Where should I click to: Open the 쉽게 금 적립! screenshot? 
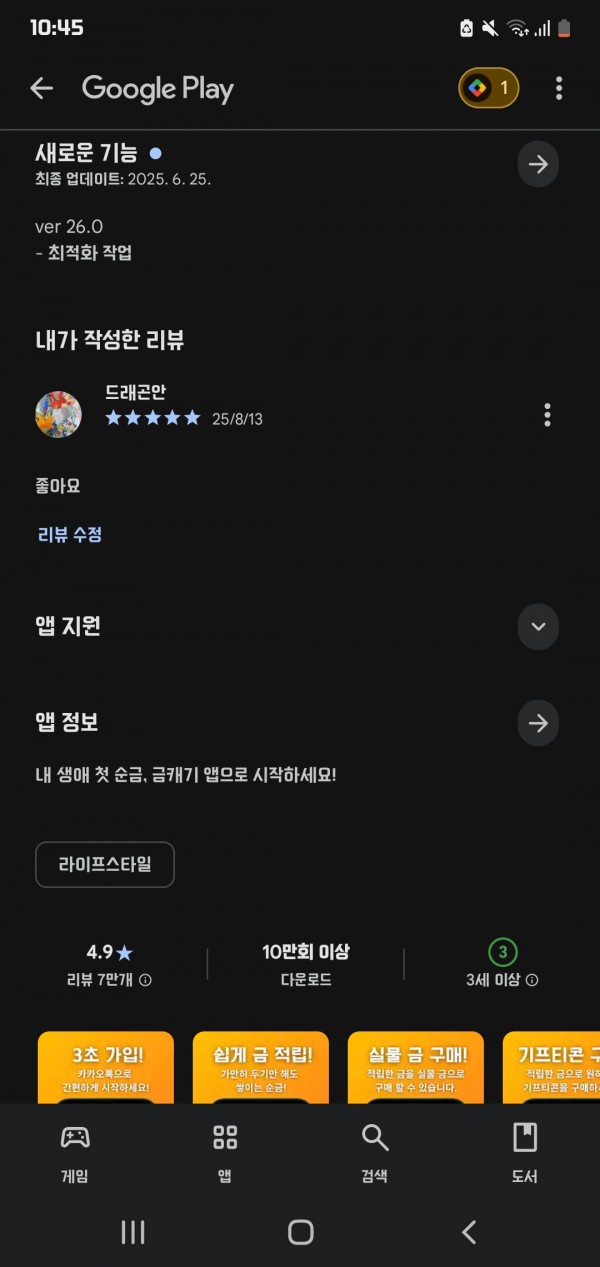[x=261, y=1068]
